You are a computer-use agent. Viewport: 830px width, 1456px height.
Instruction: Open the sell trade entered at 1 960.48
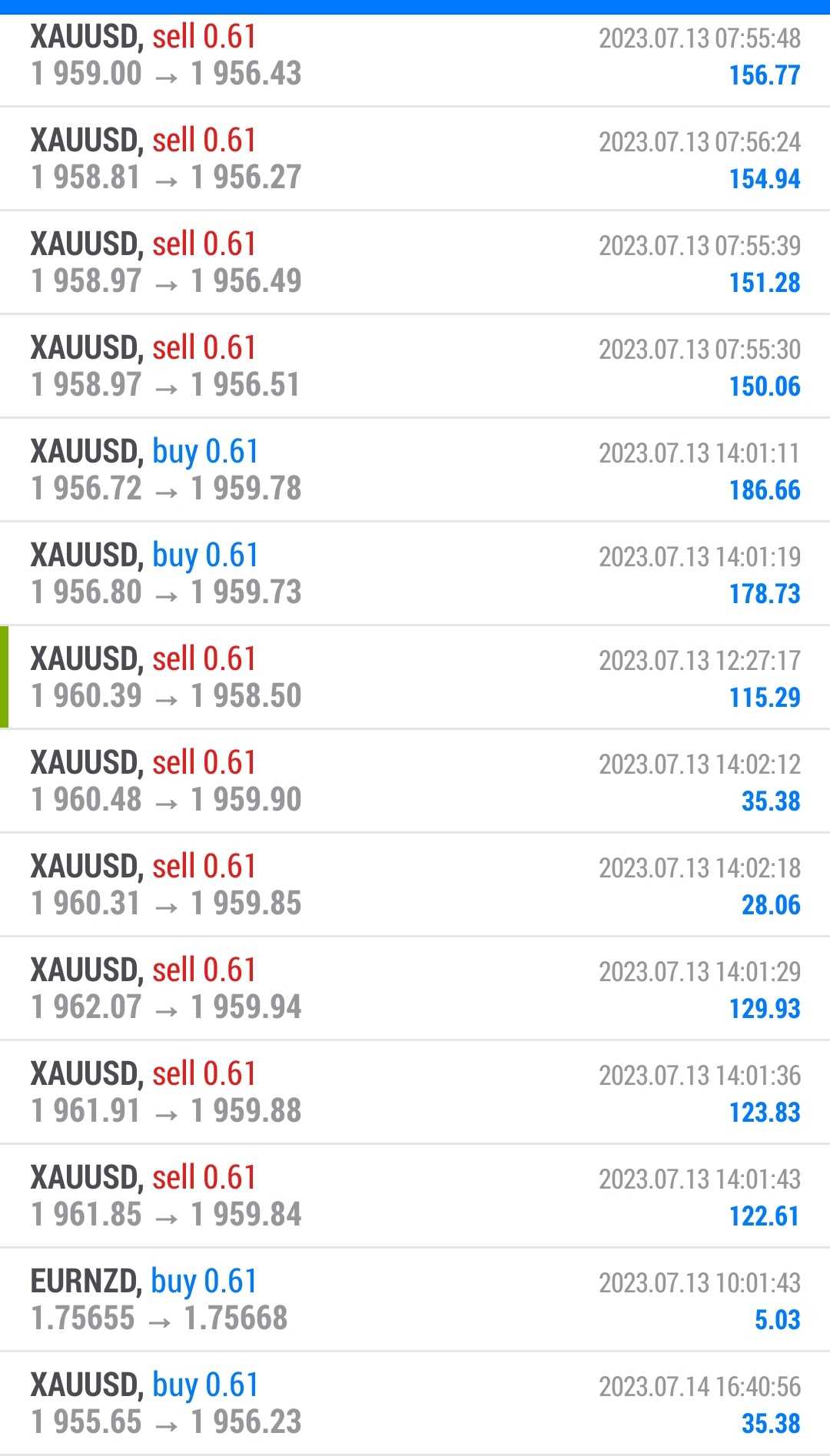click(415, 781)
